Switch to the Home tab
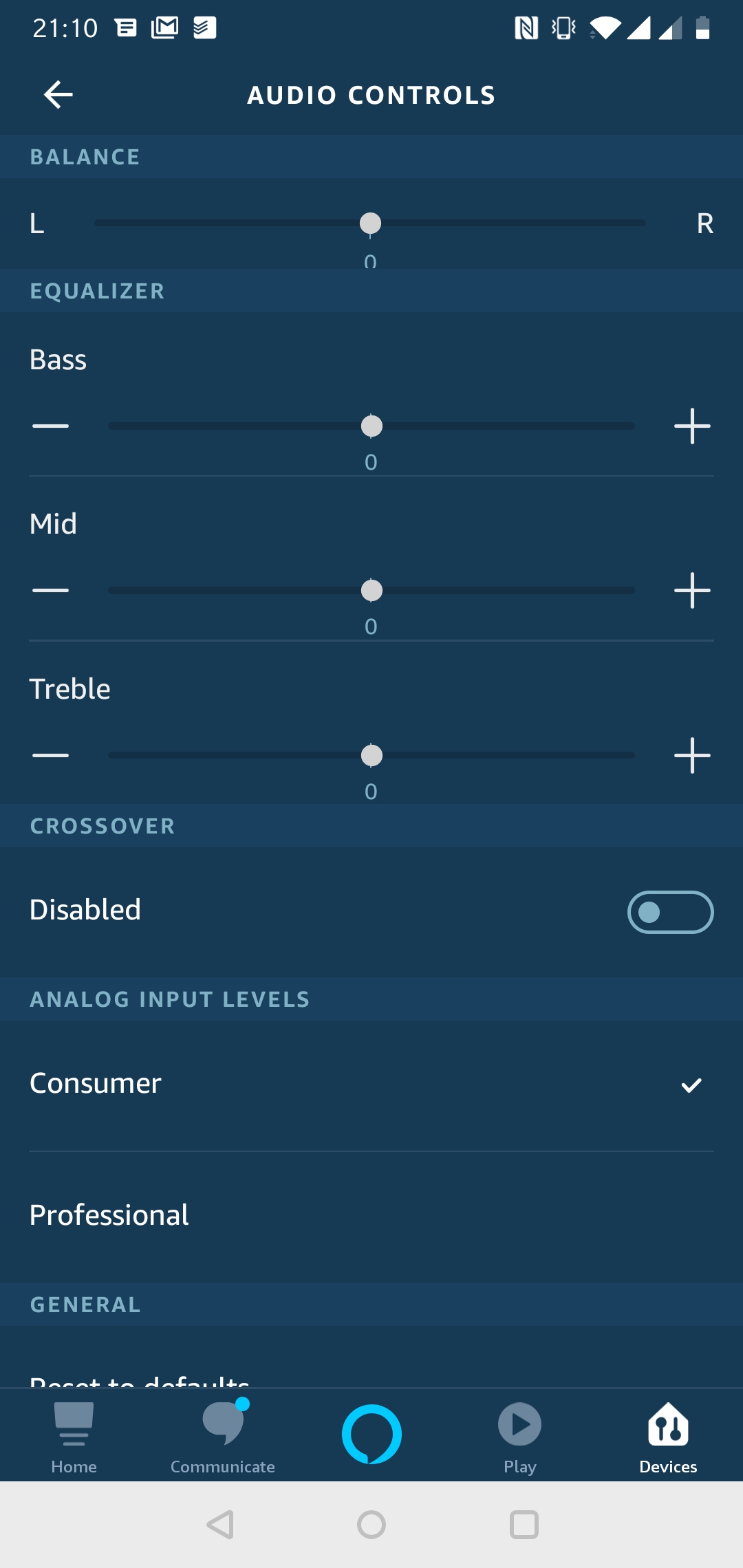This screenshot has width=743, height=1568. tap(74, 1437)
